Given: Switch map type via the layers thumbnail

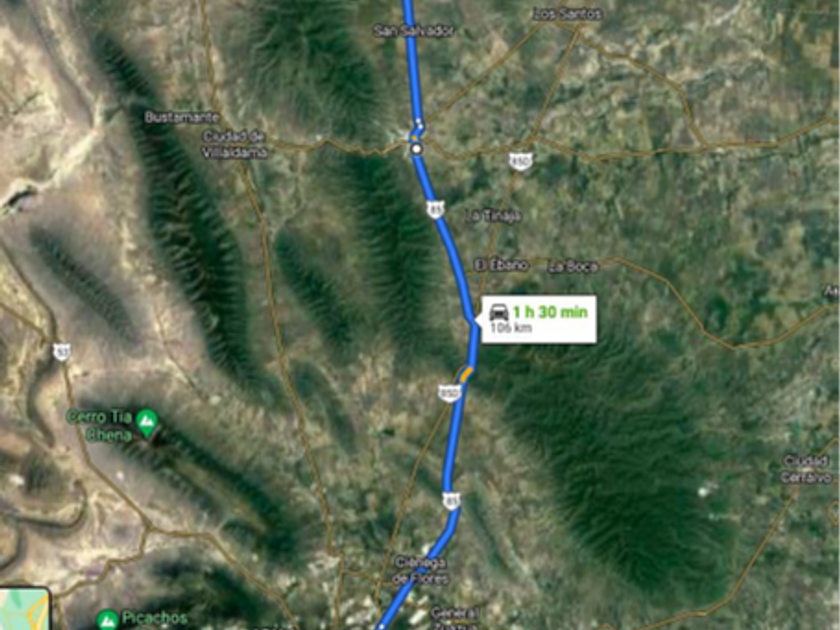Looking at the screenshot, I should coord(25,609).
